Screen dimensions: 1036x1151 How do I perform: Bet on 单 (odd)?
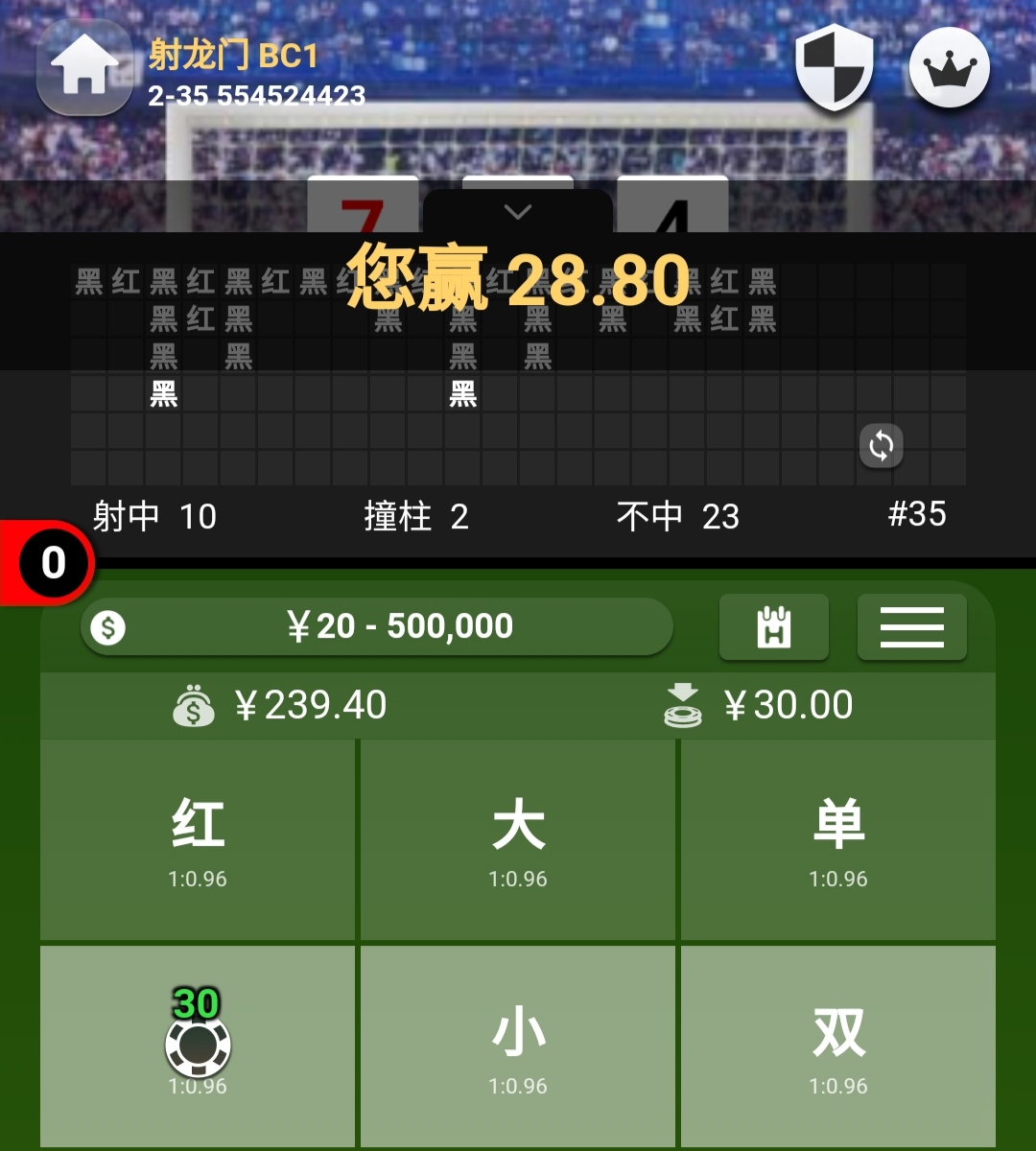838,840
